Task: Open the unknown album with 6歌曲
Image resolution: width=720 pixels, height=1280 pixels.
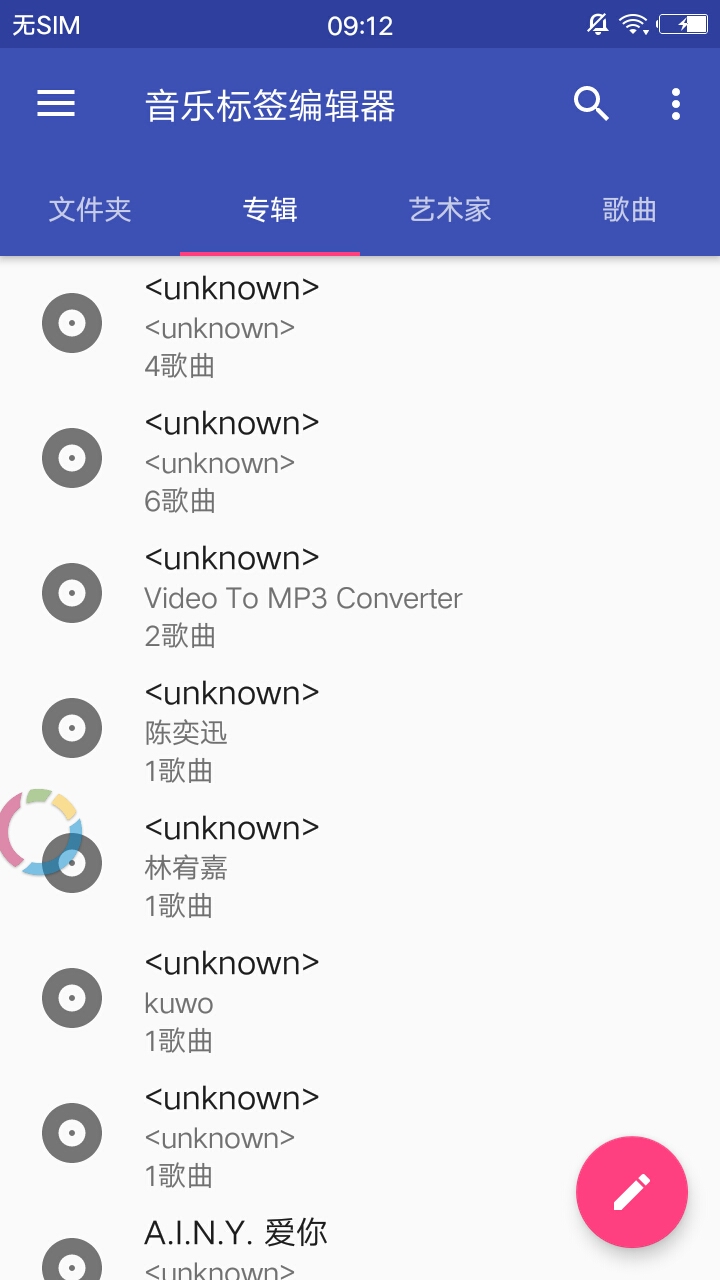Action: tap(360, 458)
